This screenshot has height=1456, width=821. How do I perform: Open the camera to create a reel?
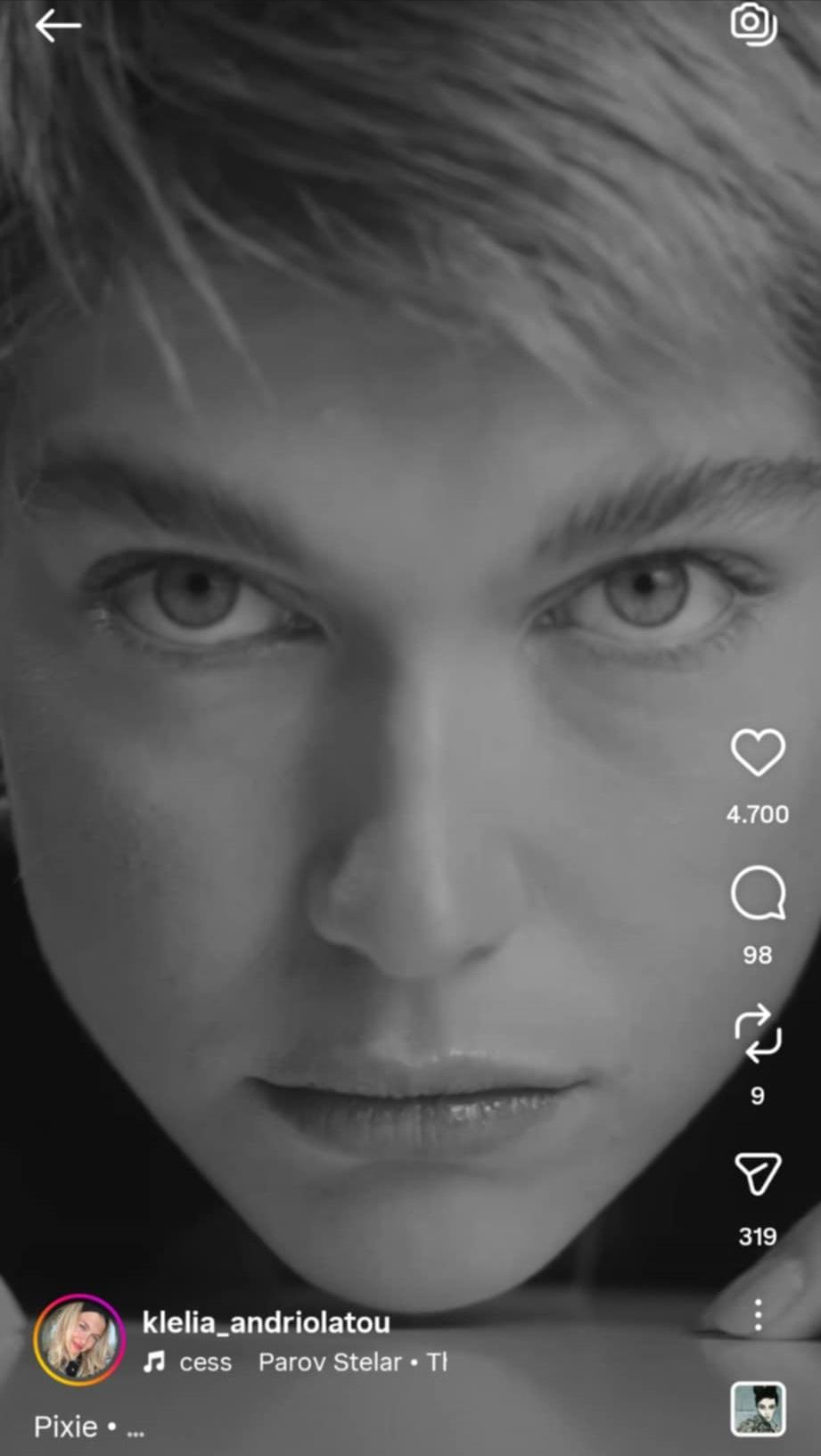753,24
